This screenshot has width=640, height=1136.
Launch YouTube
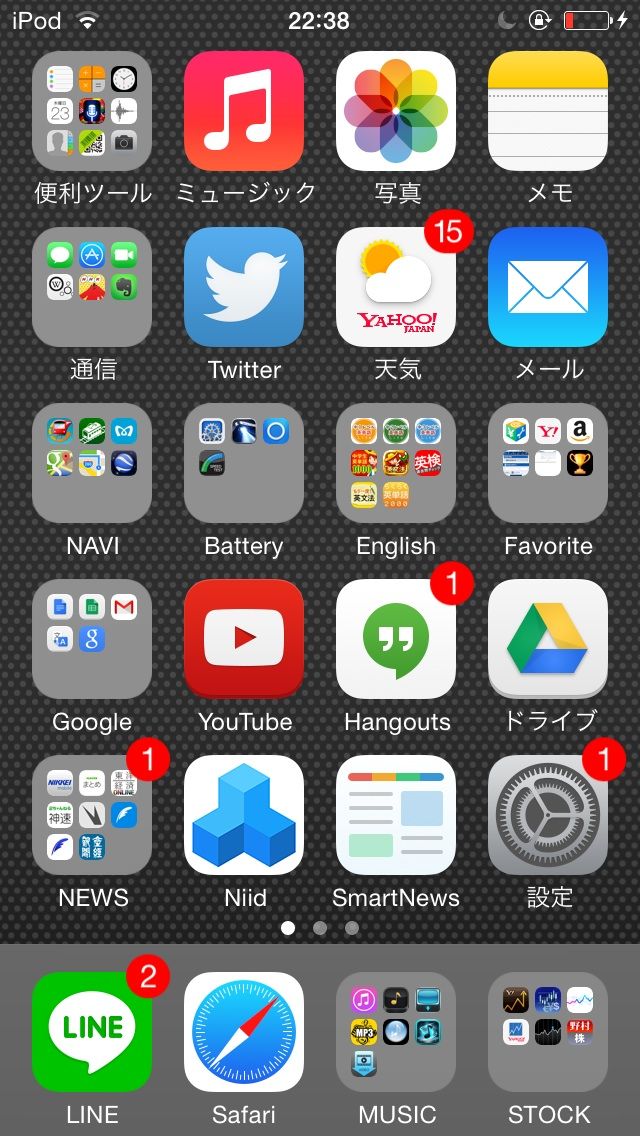[244, 639]
